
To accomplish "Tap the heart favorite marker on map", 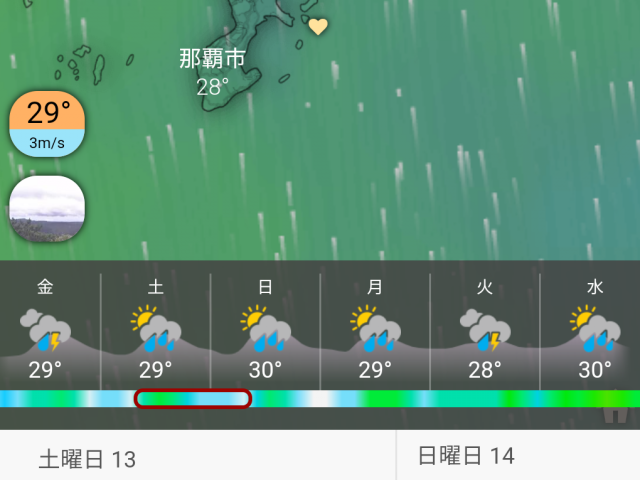I will 317,27.
